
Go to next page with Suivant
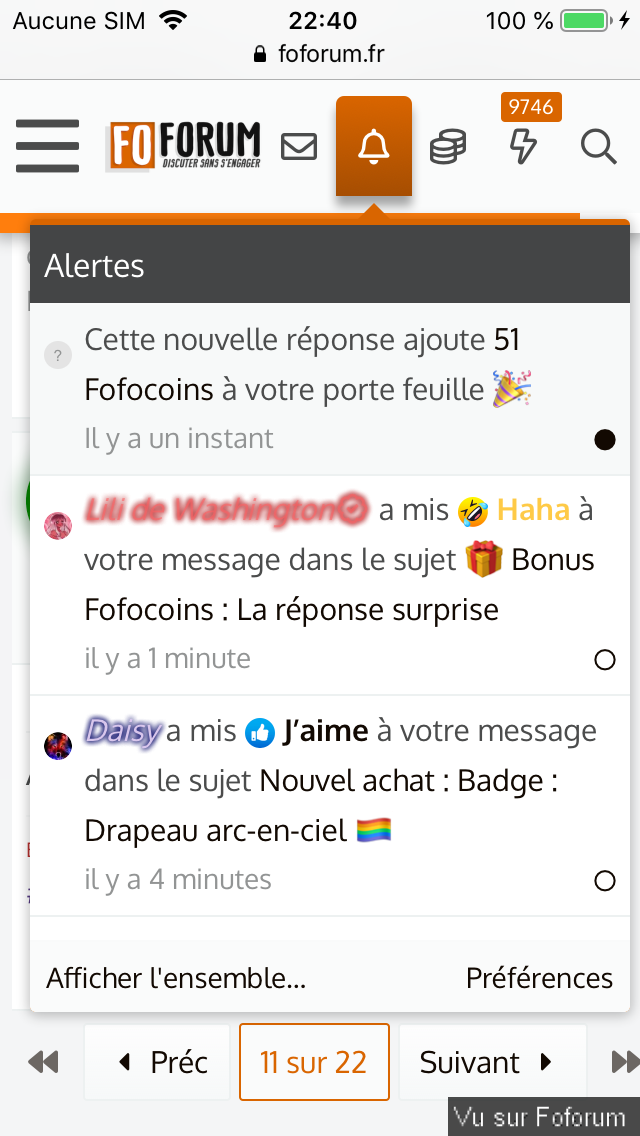coord(485,1062)
